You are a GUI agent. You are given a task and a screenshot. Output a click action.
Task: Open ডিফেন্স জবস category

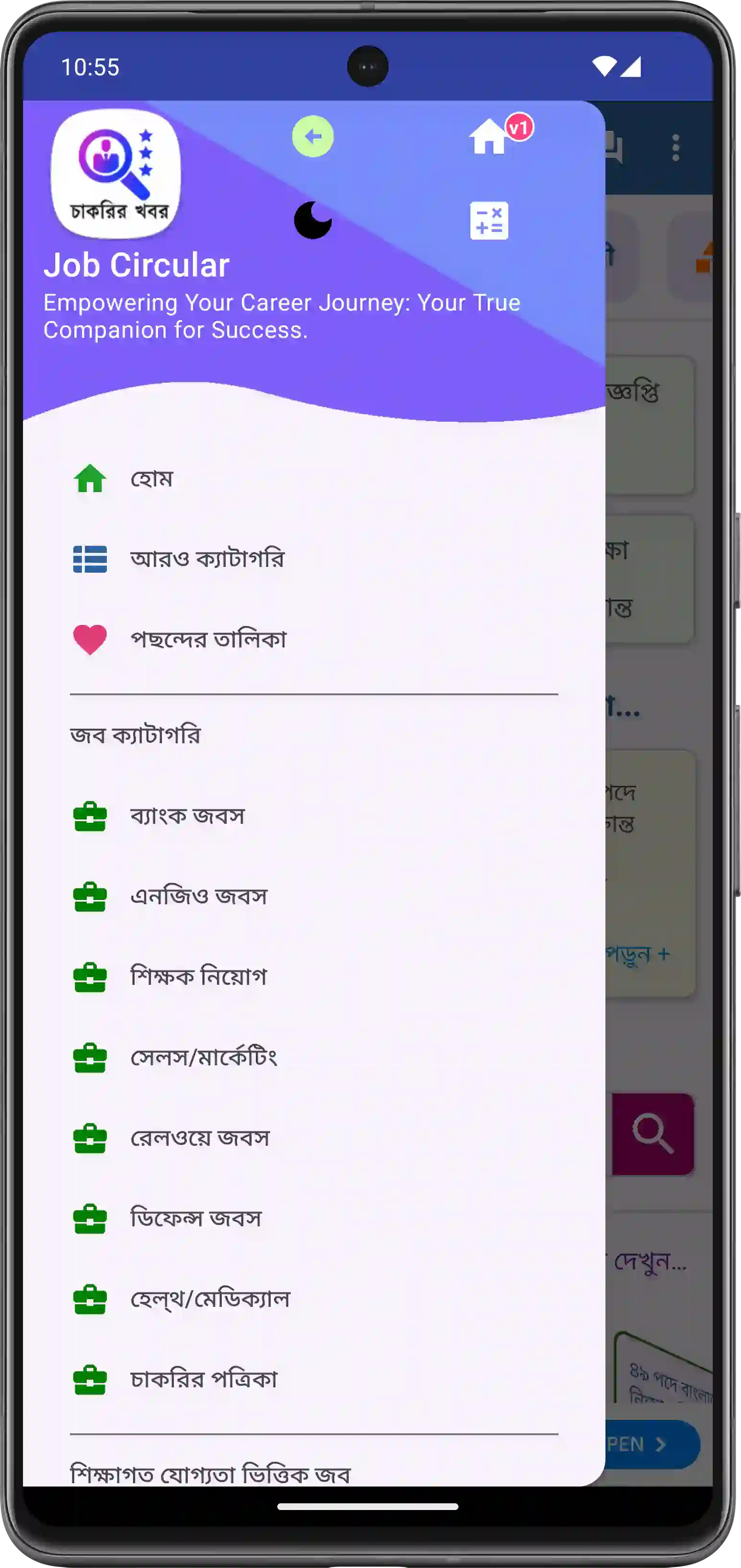pyautogui.click(x=314, y=1218)
